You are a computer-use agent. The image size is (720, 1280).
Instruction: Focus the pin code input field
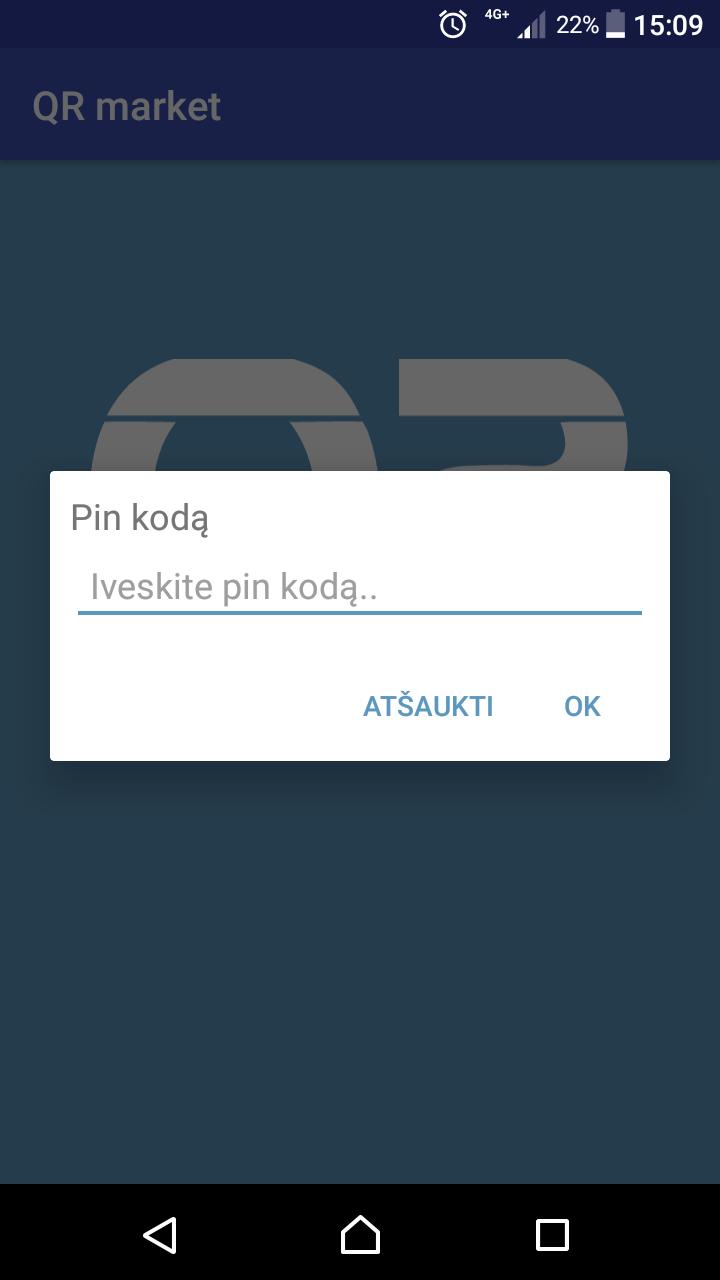click(359, 587)
